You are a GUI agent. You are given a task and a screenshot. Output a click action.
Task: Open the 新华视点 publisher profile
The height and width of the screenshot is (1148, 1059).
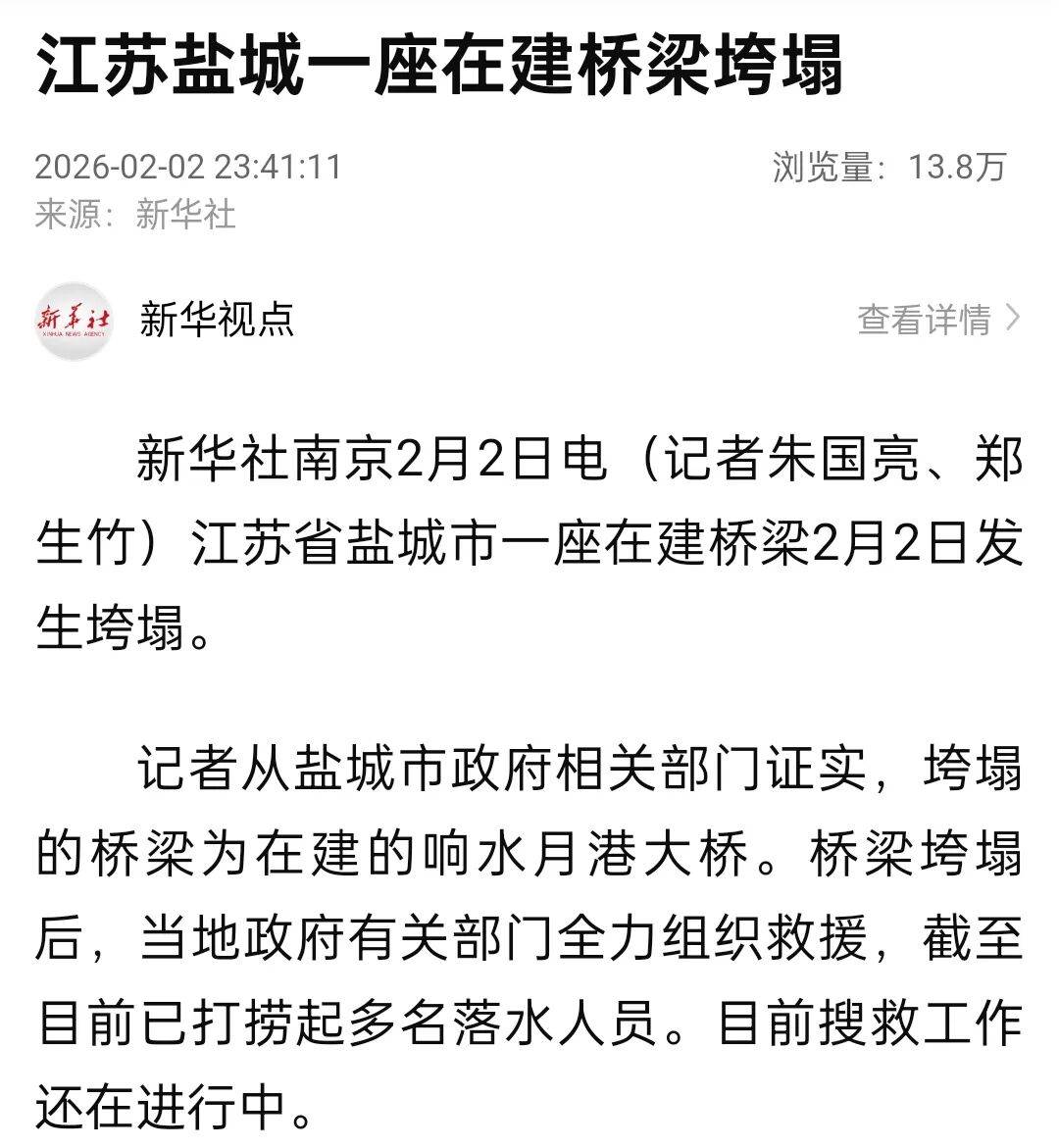pos(216,319)
